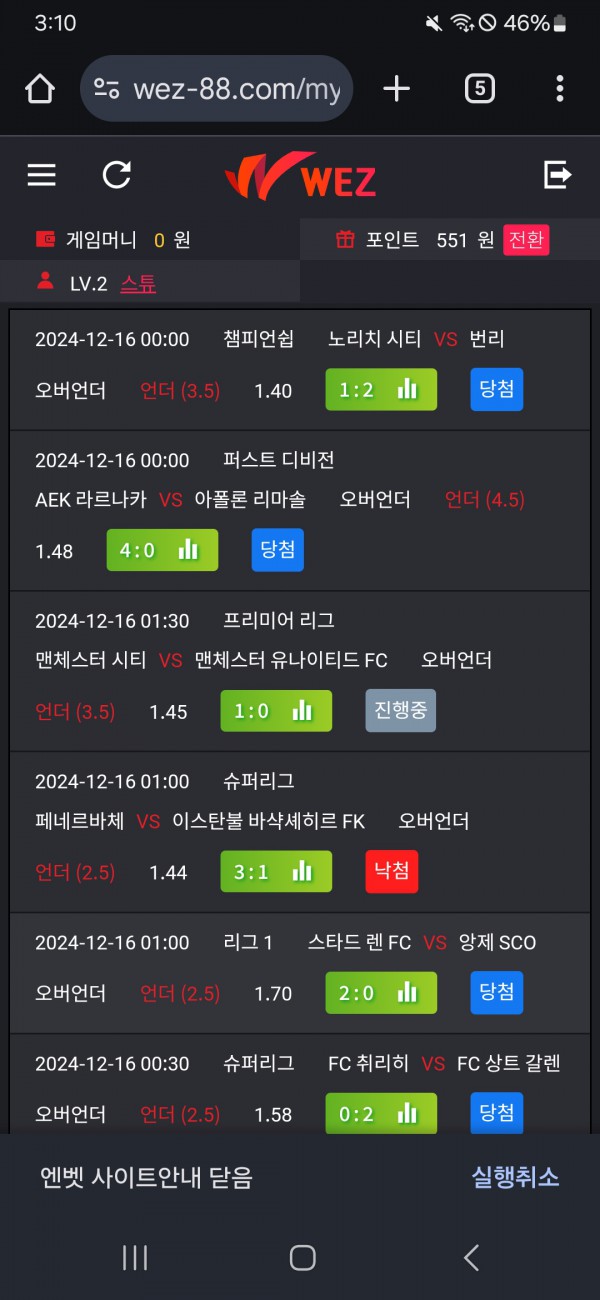Open the tab switcher showing 5 tabs

pyautogui.click(x=479, y=89)
